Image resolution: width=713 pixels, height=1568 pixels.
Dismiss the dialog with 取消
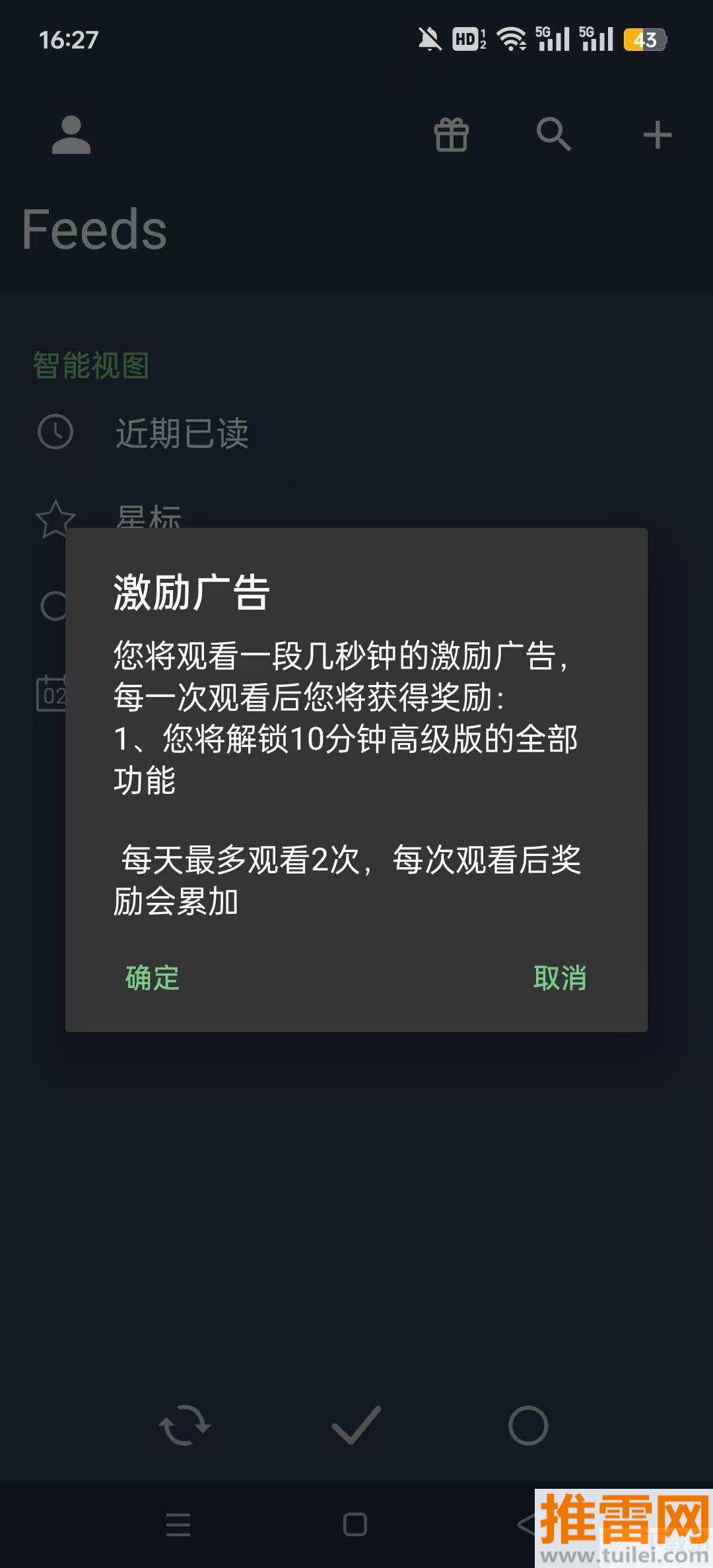click(x=559, y=978)
